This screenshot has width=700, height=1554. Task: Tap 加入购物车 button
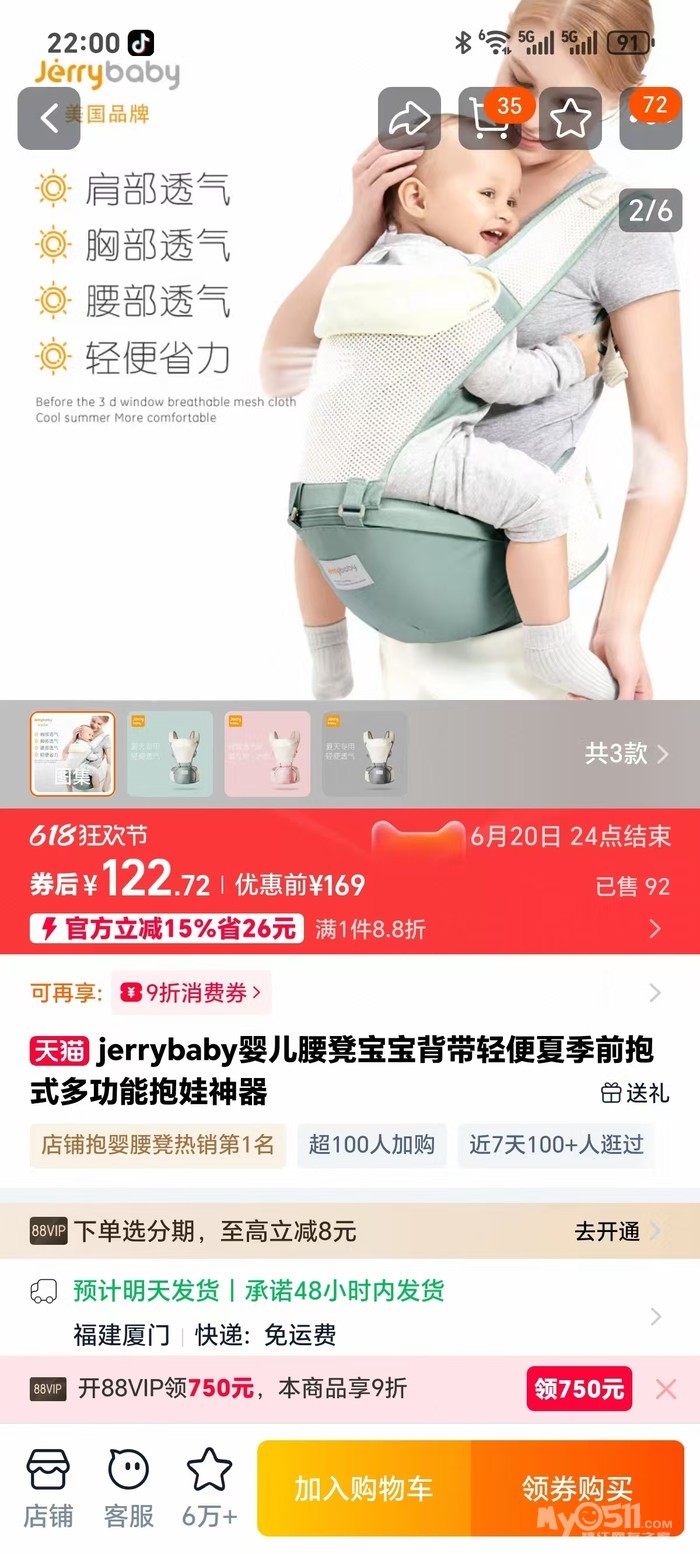click(364, 1488)
